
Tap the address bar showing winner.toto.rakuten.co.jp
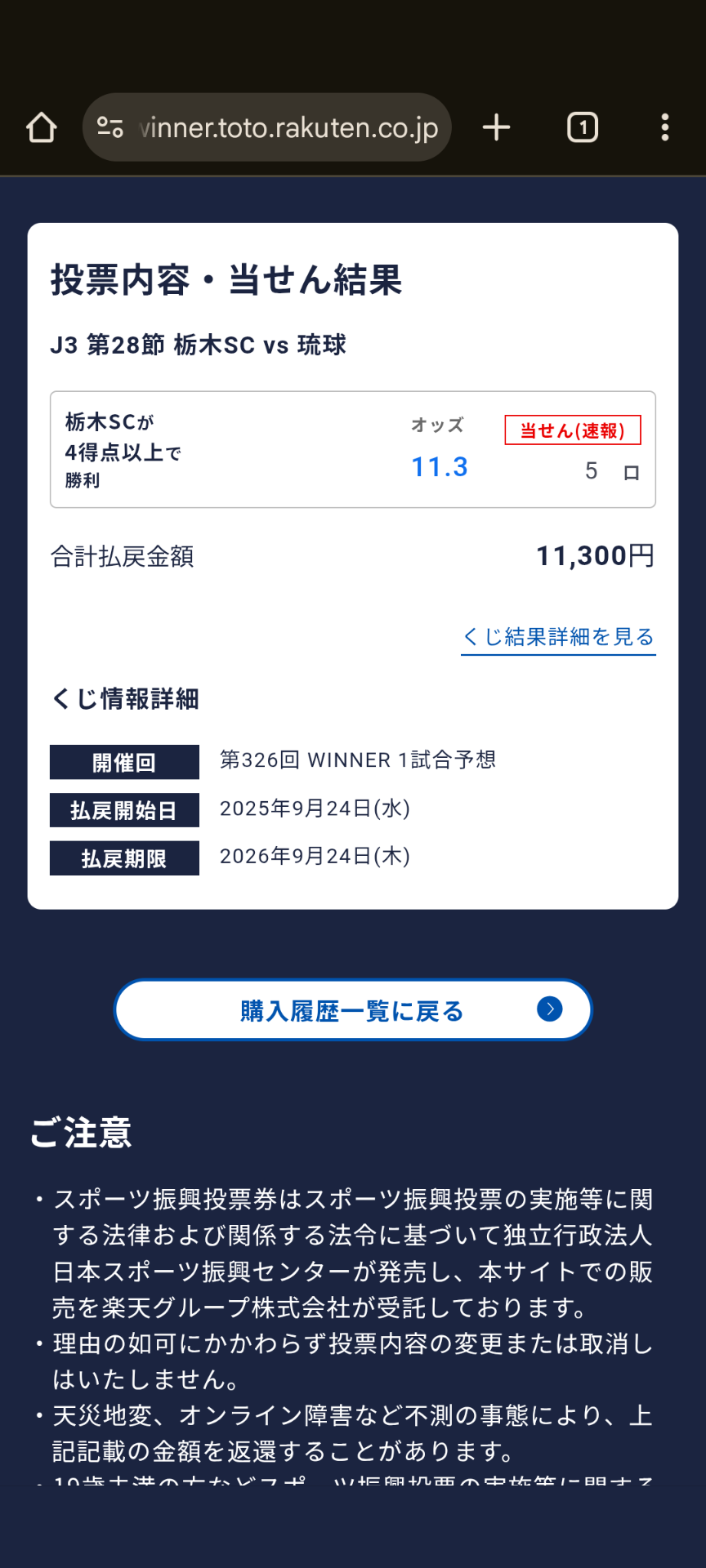pyautogui.click(x=288, y=128)
